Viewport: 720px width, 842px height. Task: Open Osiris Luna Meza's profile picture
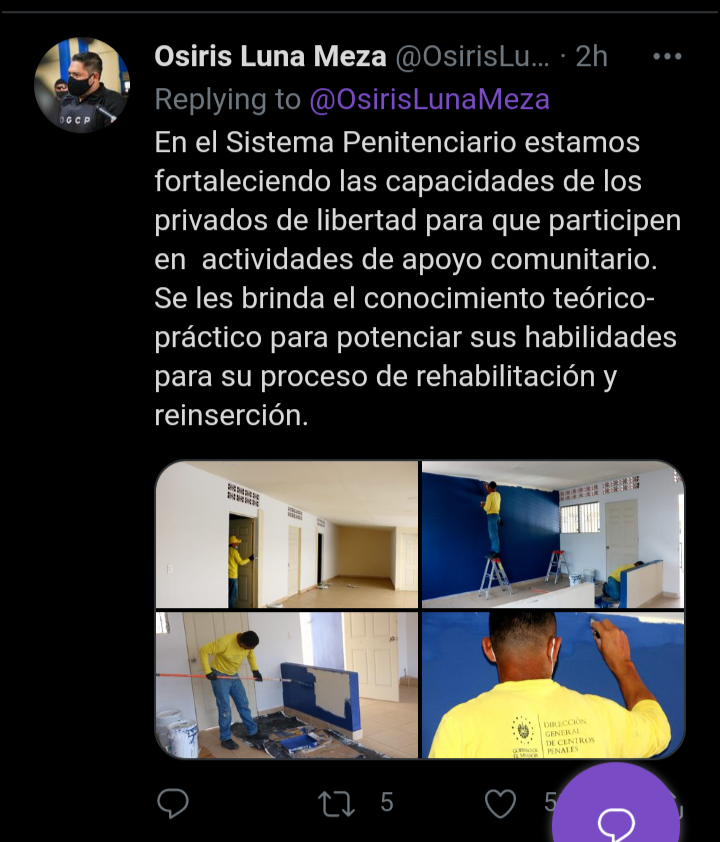coord(81,86)
